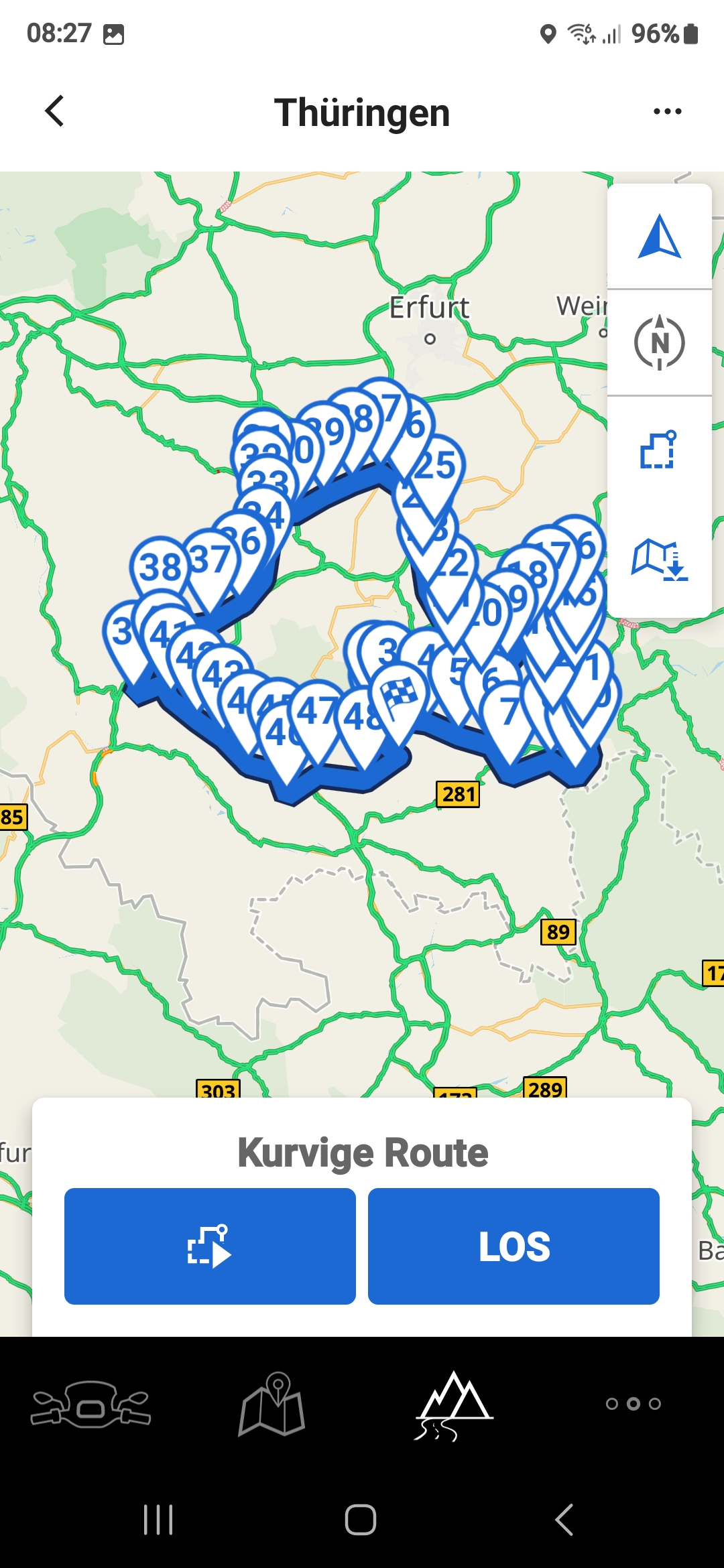724x1568 pixels.
Task: Download the offline map
Action: [x=660, y=559]
